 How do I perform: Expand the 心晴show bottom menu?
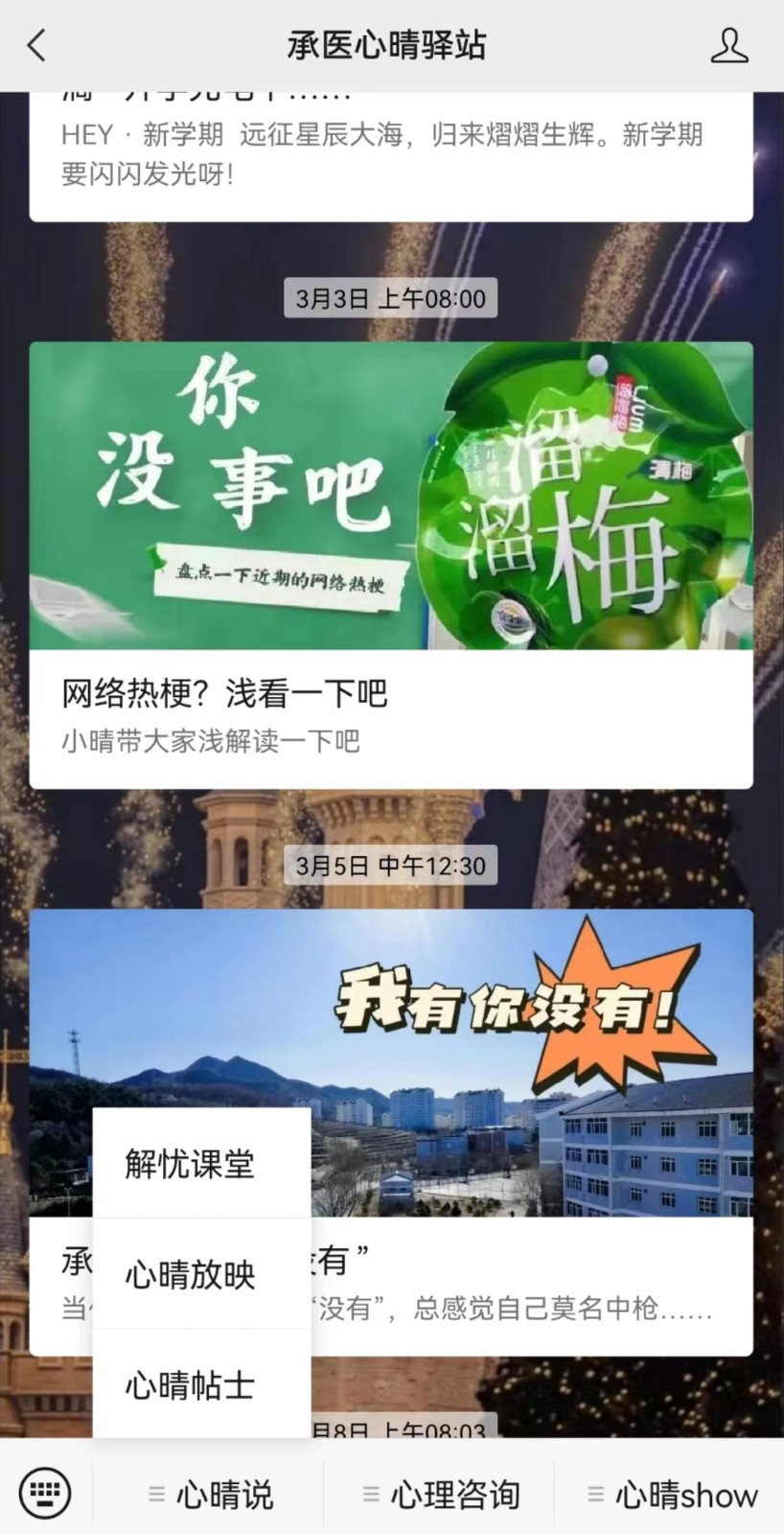point(671,1494)
